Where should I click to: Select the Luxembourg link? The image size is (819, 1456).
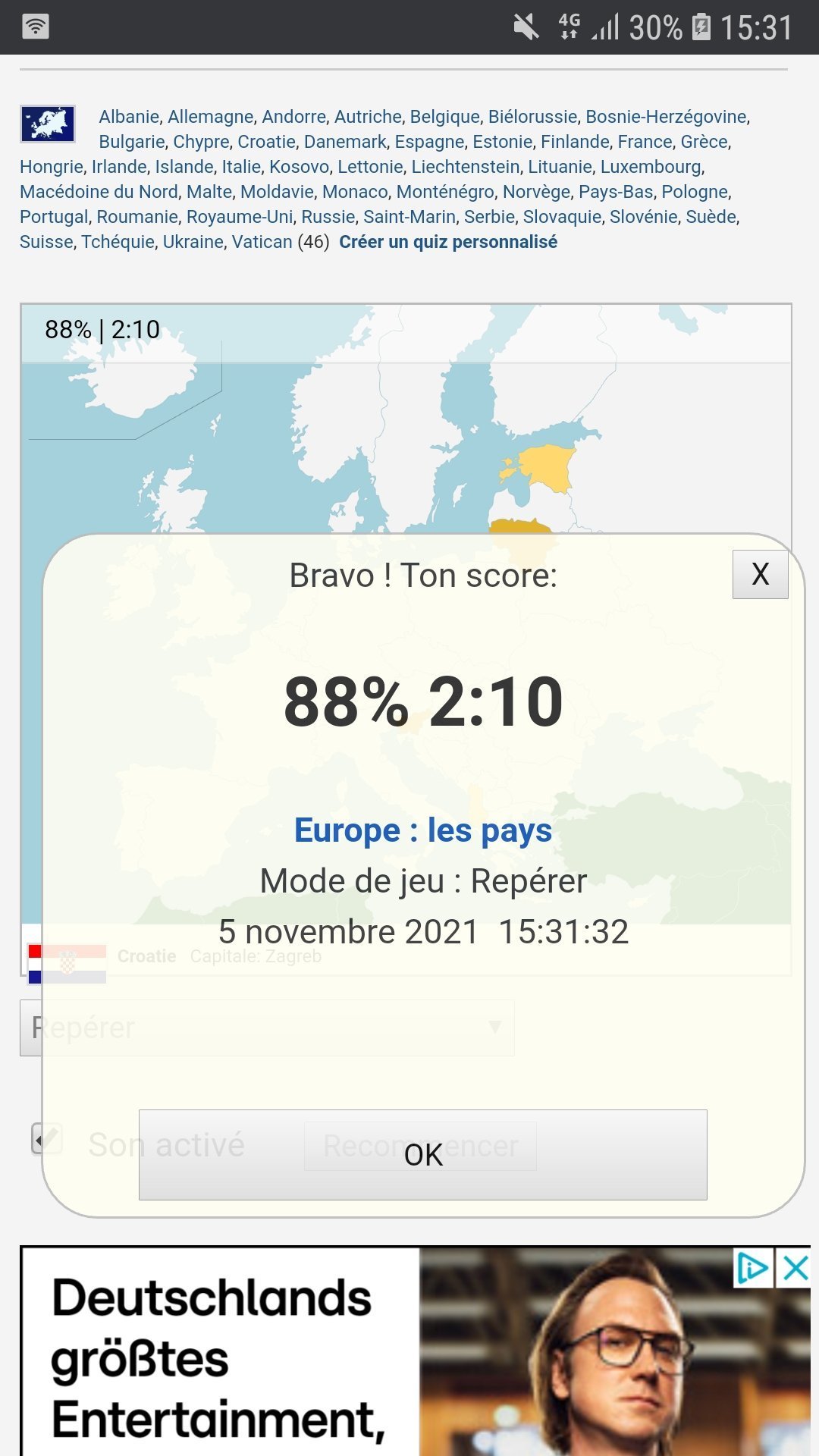pos(651,167)
